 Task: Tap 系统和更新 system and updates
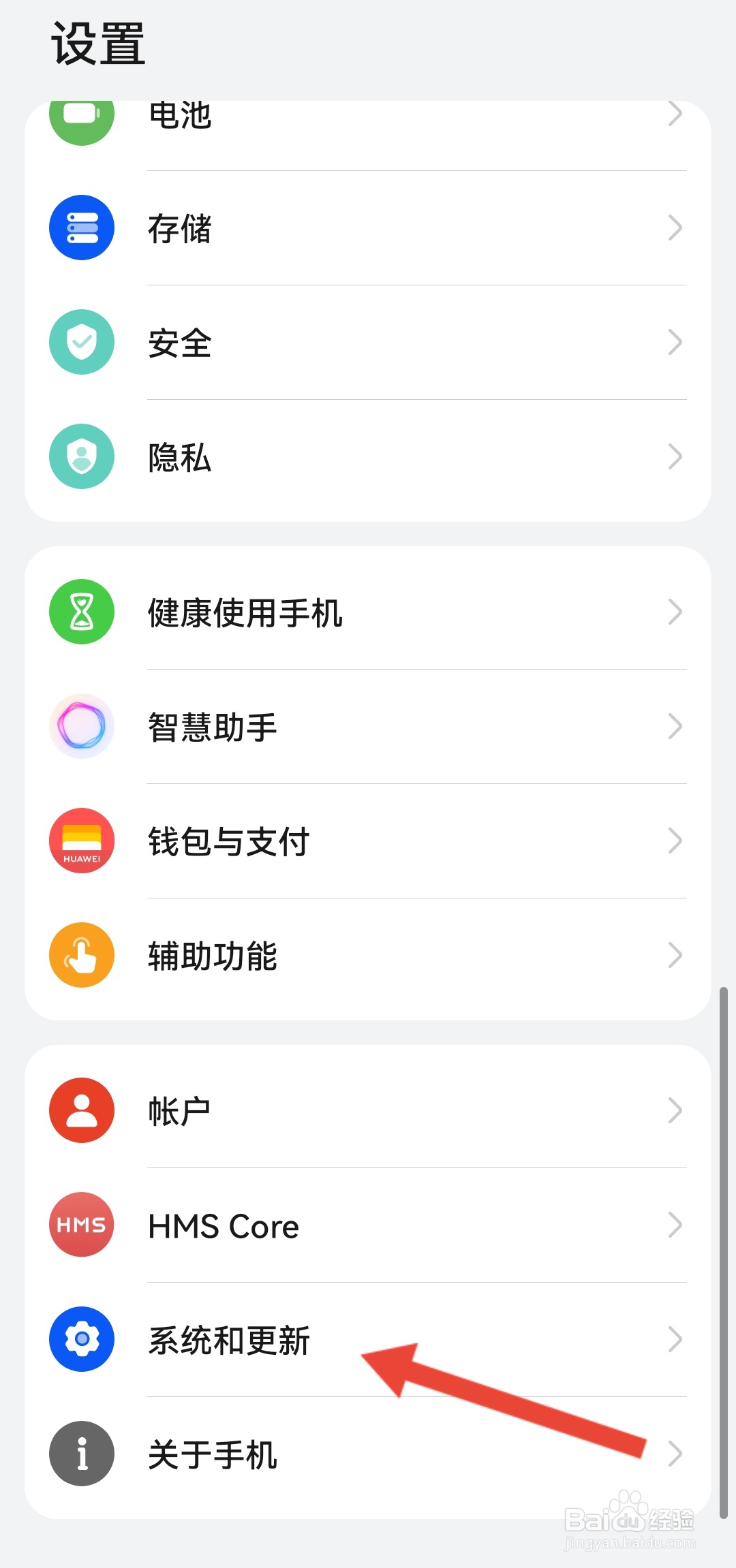pyautogui.click(x=368, y=1339)
